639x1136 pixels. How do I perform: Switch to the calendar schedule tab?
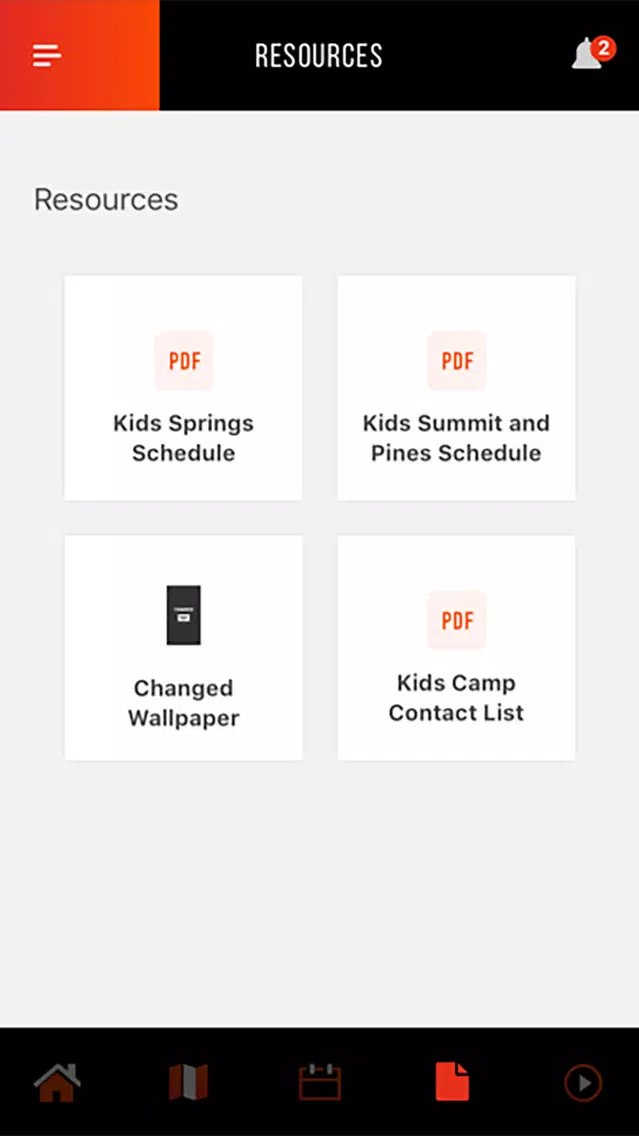320,1082
